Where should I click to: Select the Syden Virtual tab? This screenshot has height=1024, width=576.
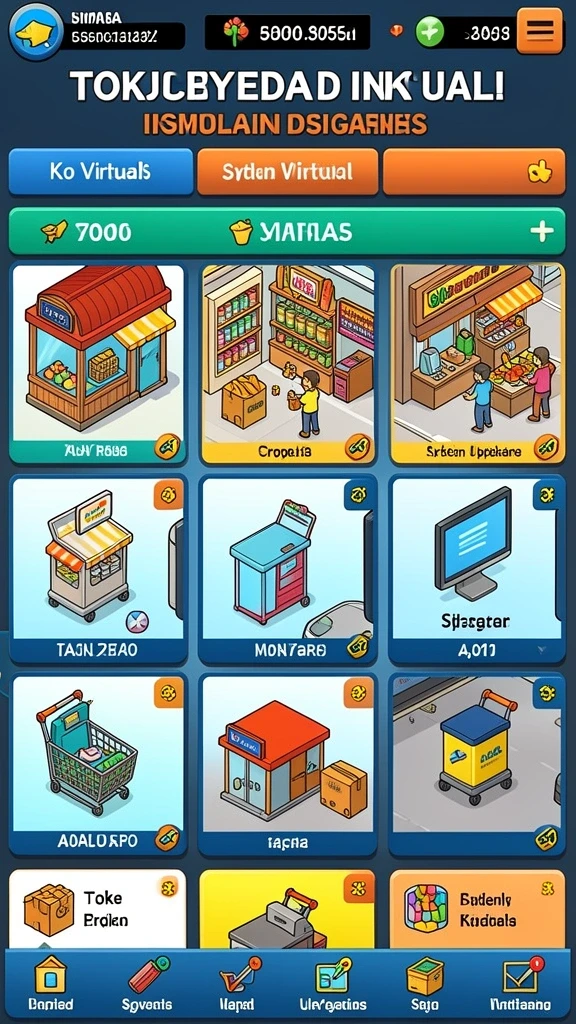(287, 172)
